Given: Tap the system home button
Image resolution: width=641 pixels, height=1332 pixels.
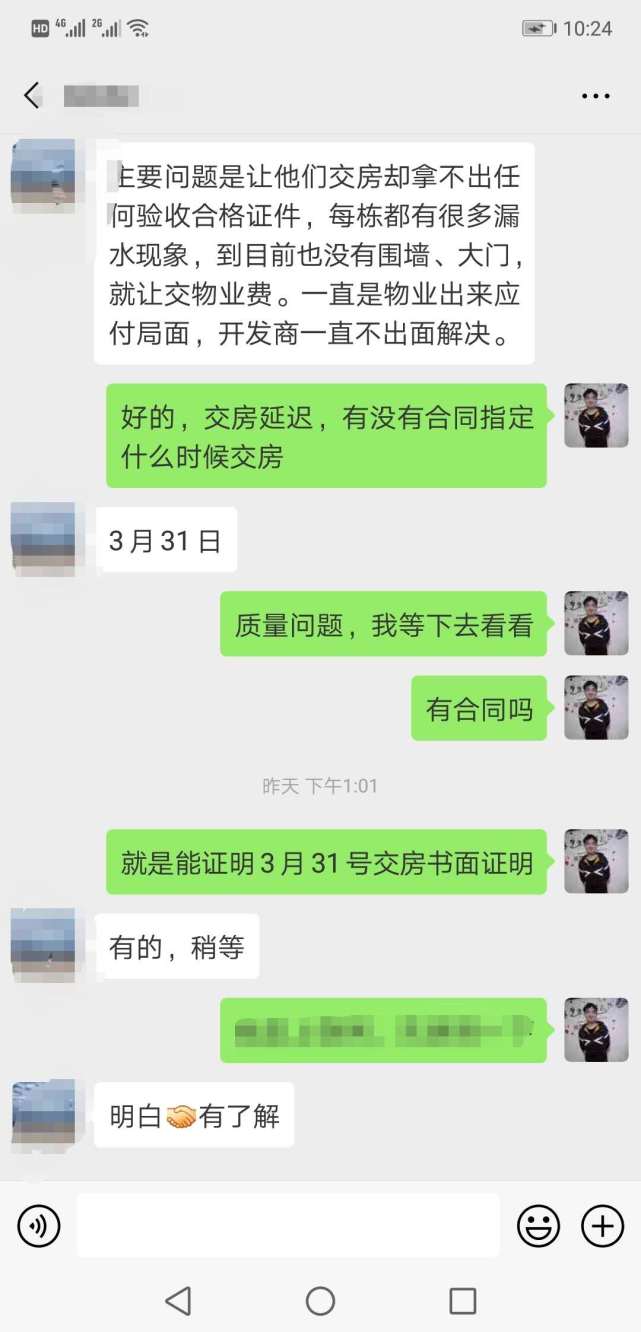Looking at the screenshot, I should point(320,1300).
